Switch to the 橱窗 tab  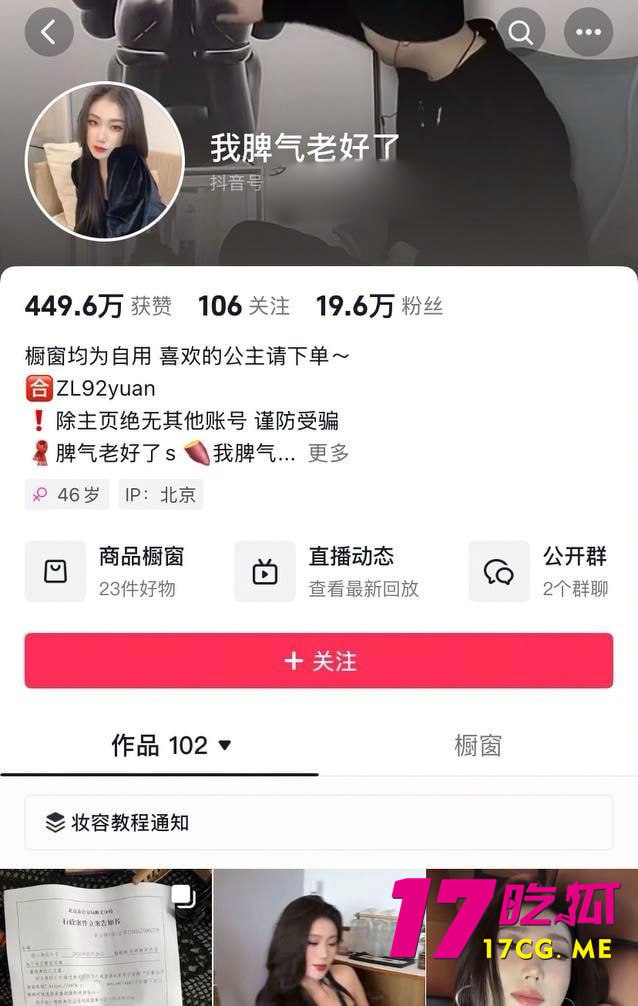tap(477, 745)
